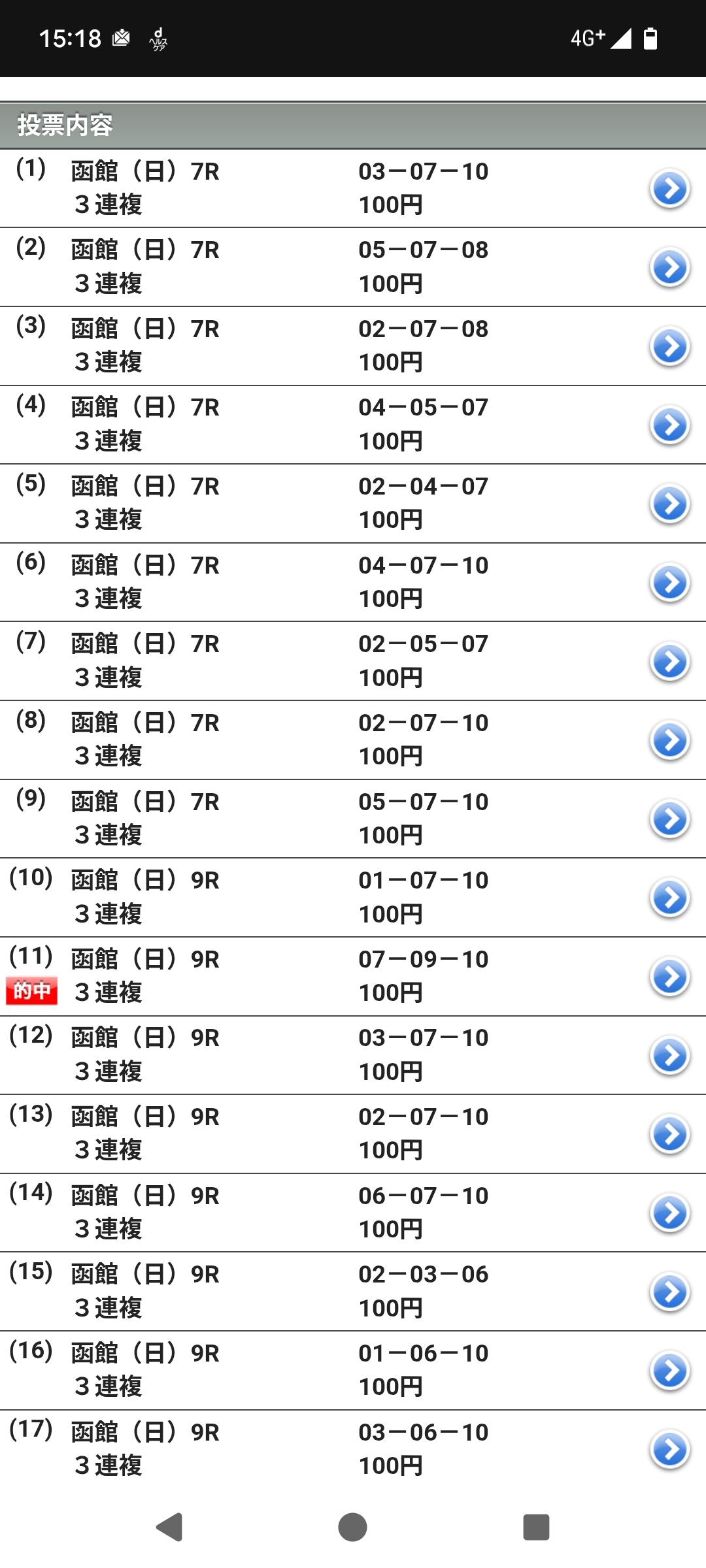View details of bet 3, 02-07-08
Image resolution: width=706 pixels, height=1568 pixels.
pyautogui.click(x=669, y=346)
